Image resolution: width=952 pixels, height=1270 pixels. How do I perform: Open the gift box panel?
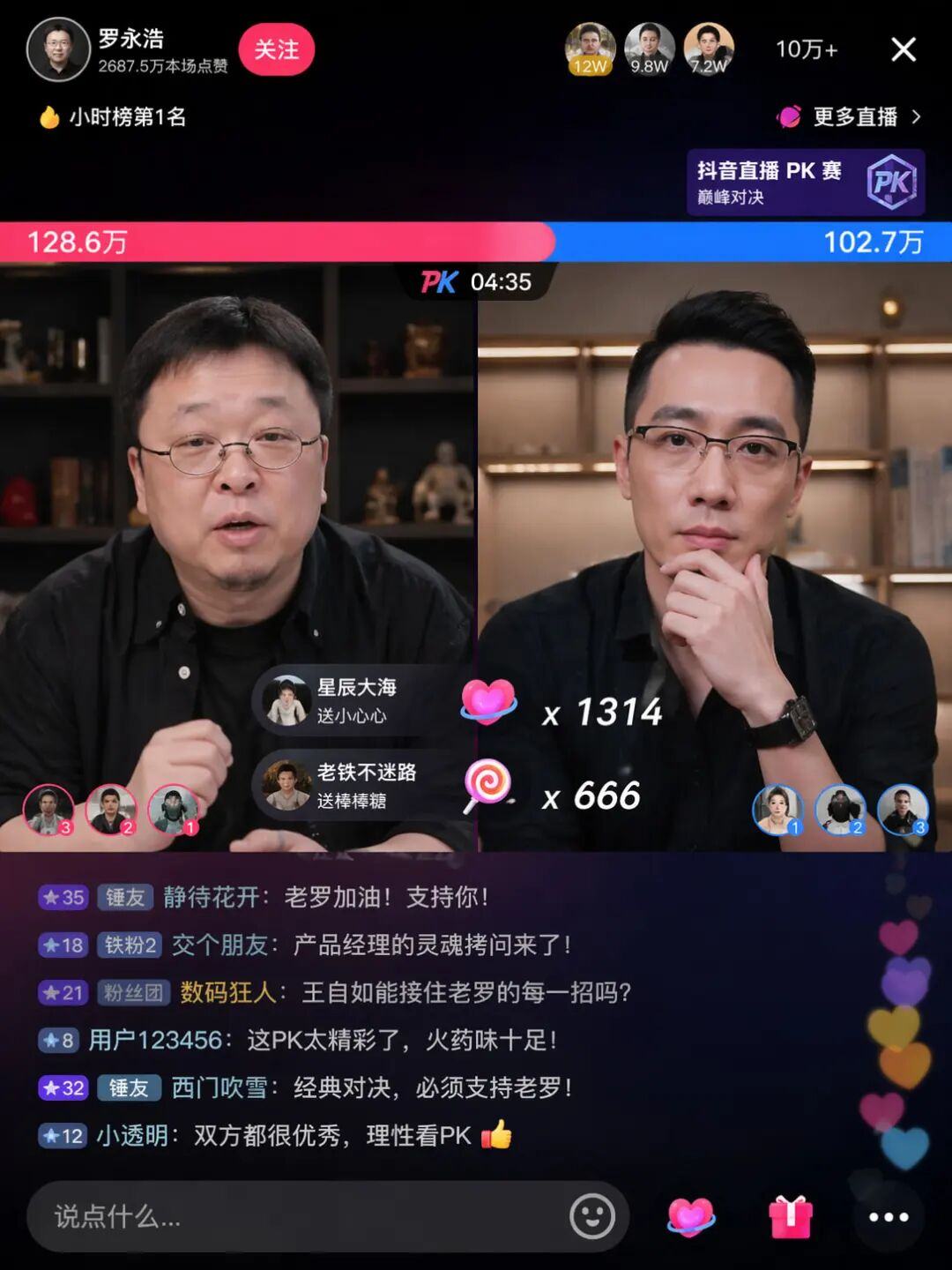click(790, 1217)
